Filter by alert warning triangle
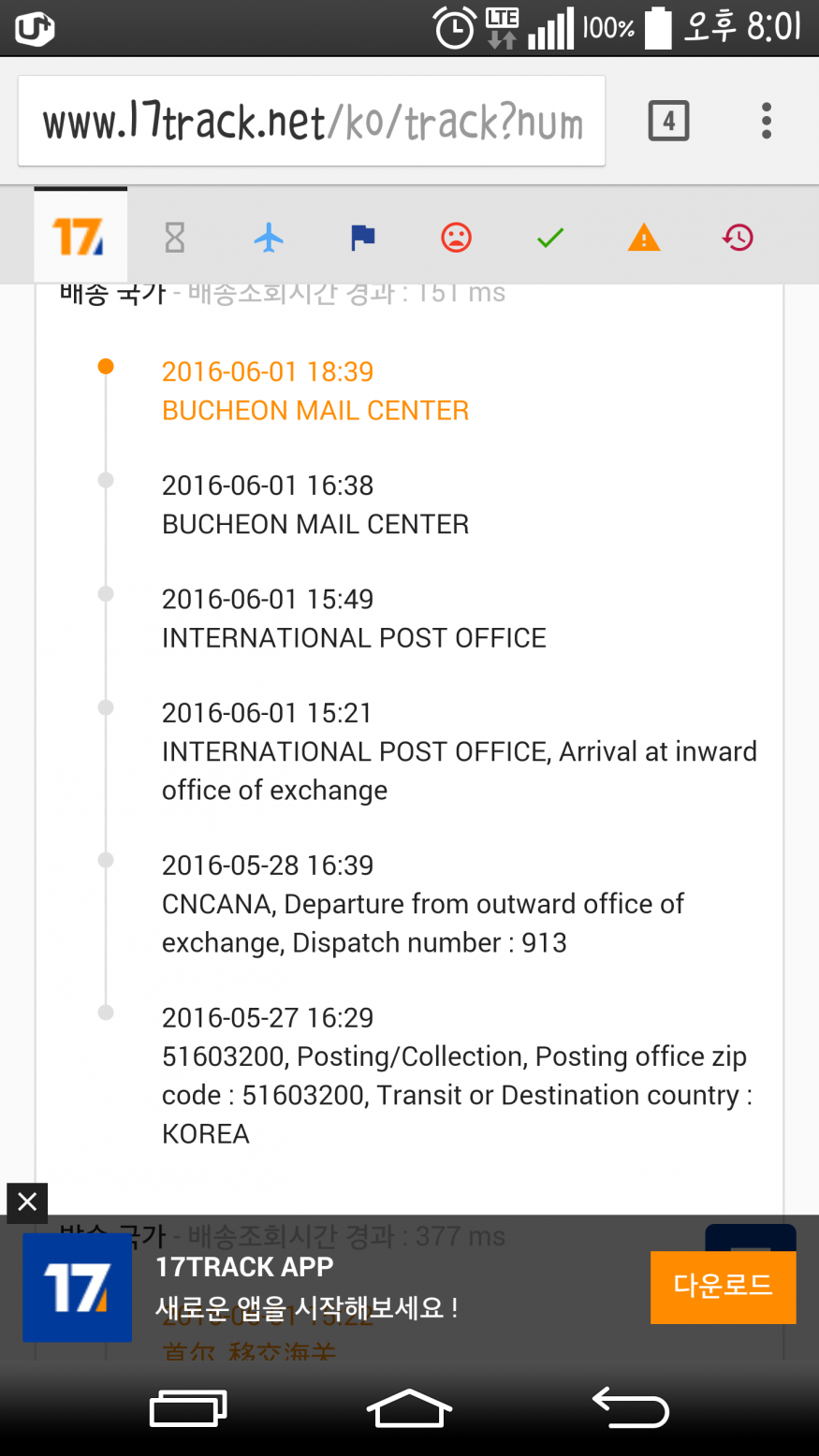Screen dimensions: 819x1456 click(644, 238)
